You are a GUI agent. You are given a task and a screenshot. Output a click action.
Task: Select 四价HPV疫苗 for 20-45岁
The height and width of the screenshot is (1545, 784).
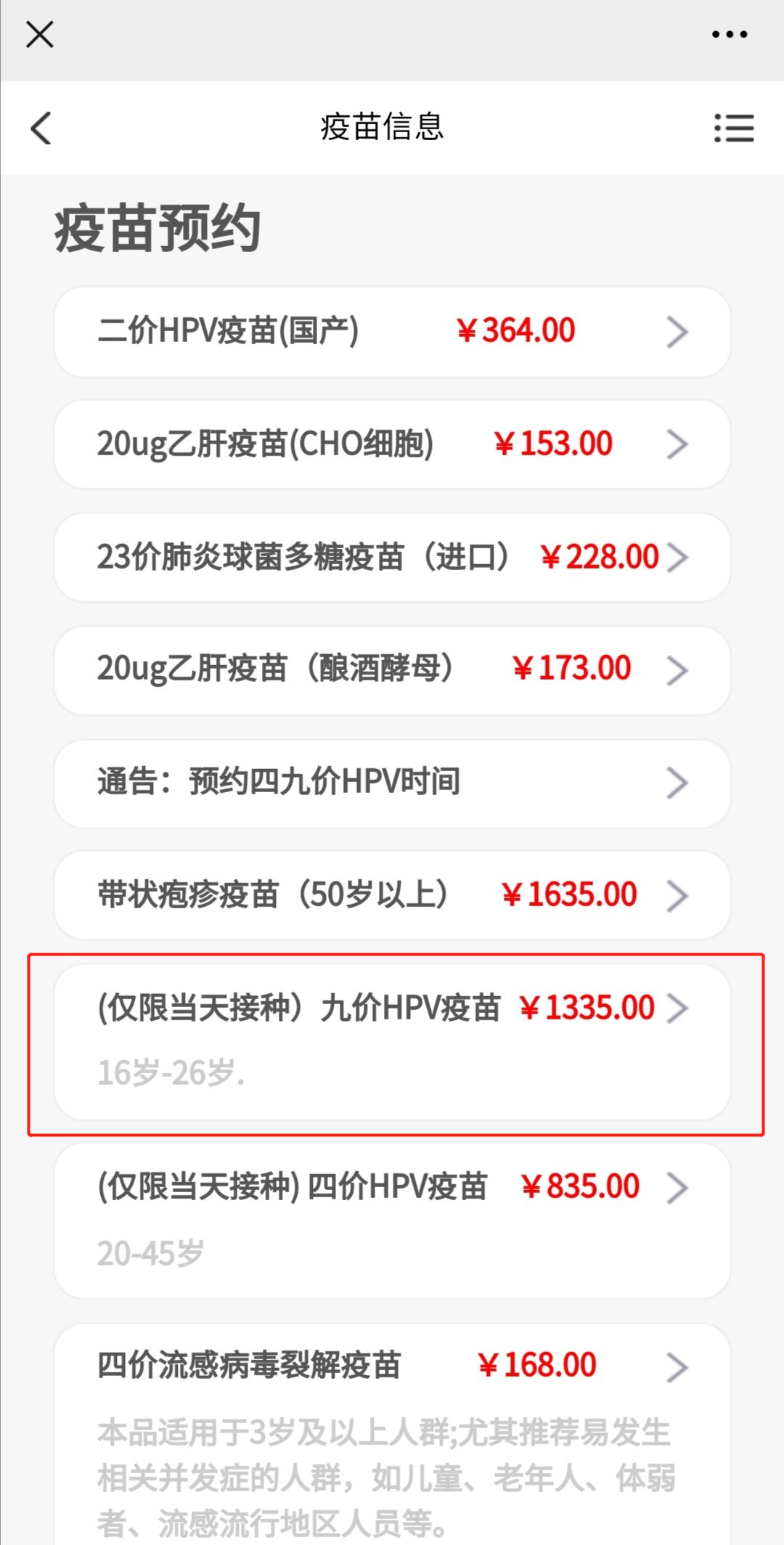(x=392, y=1220)
